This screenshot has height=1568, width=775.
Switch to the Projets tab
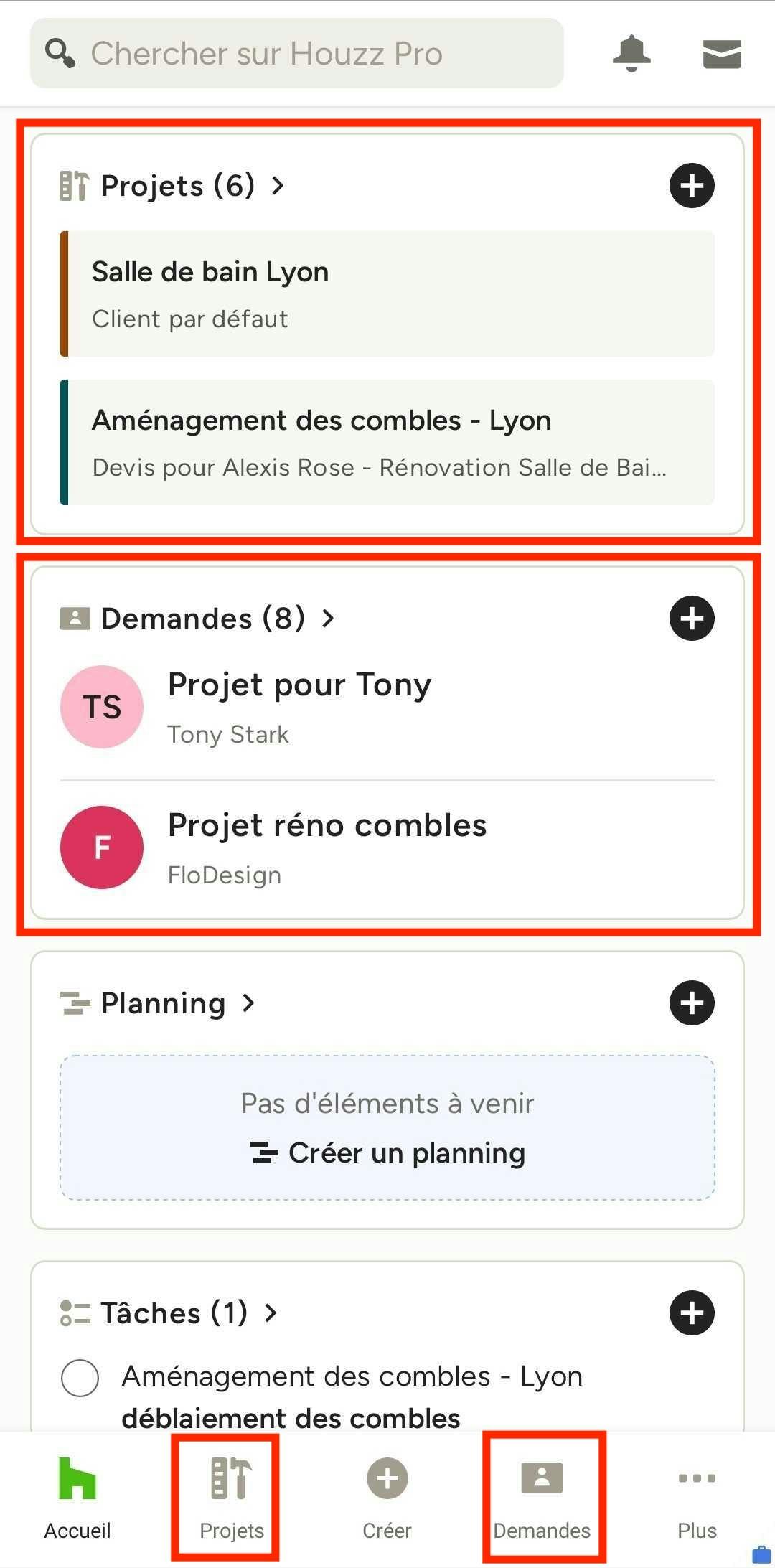(x=232, y=1499)
